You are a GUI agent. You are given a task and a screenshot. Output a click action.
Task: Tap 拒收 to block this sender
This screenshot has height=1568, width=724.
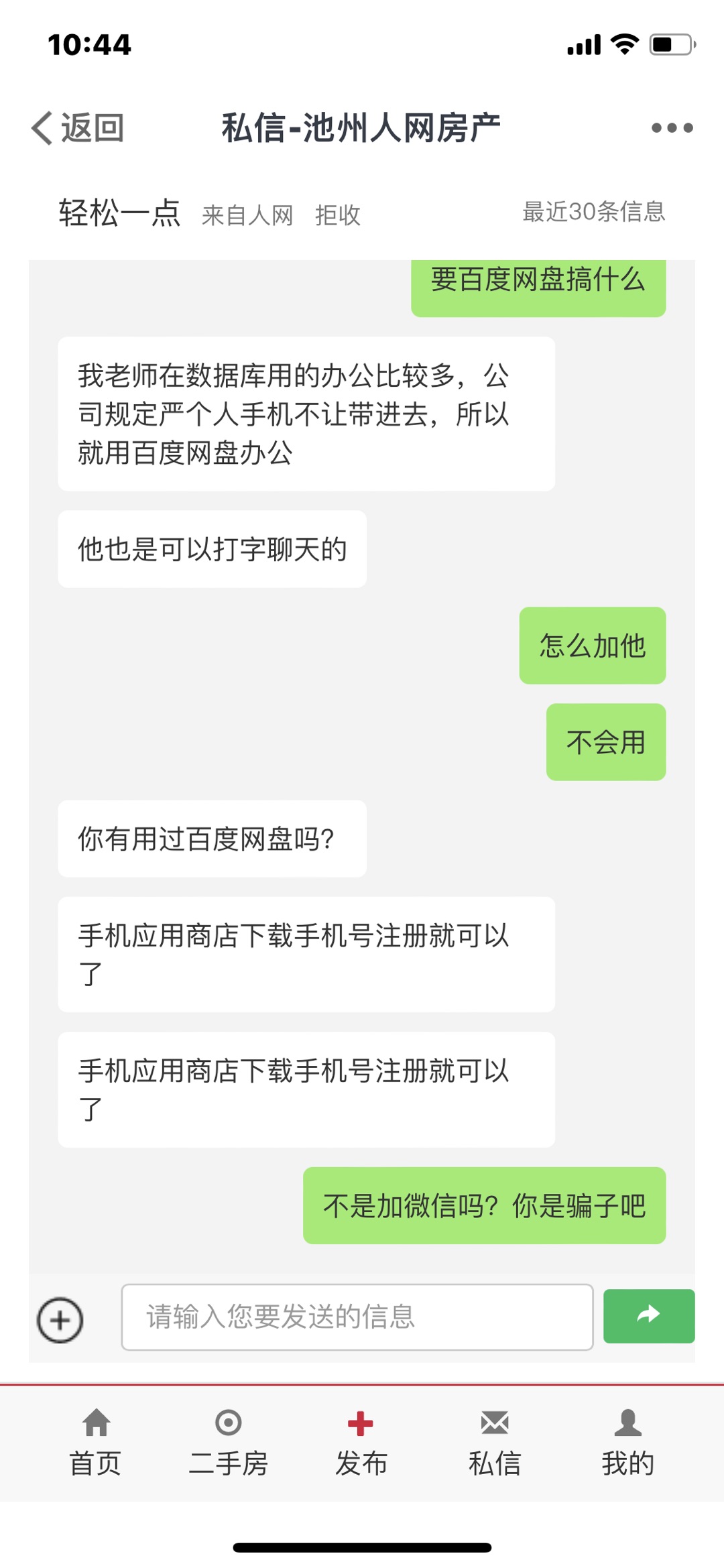click(x=338, y=215)
